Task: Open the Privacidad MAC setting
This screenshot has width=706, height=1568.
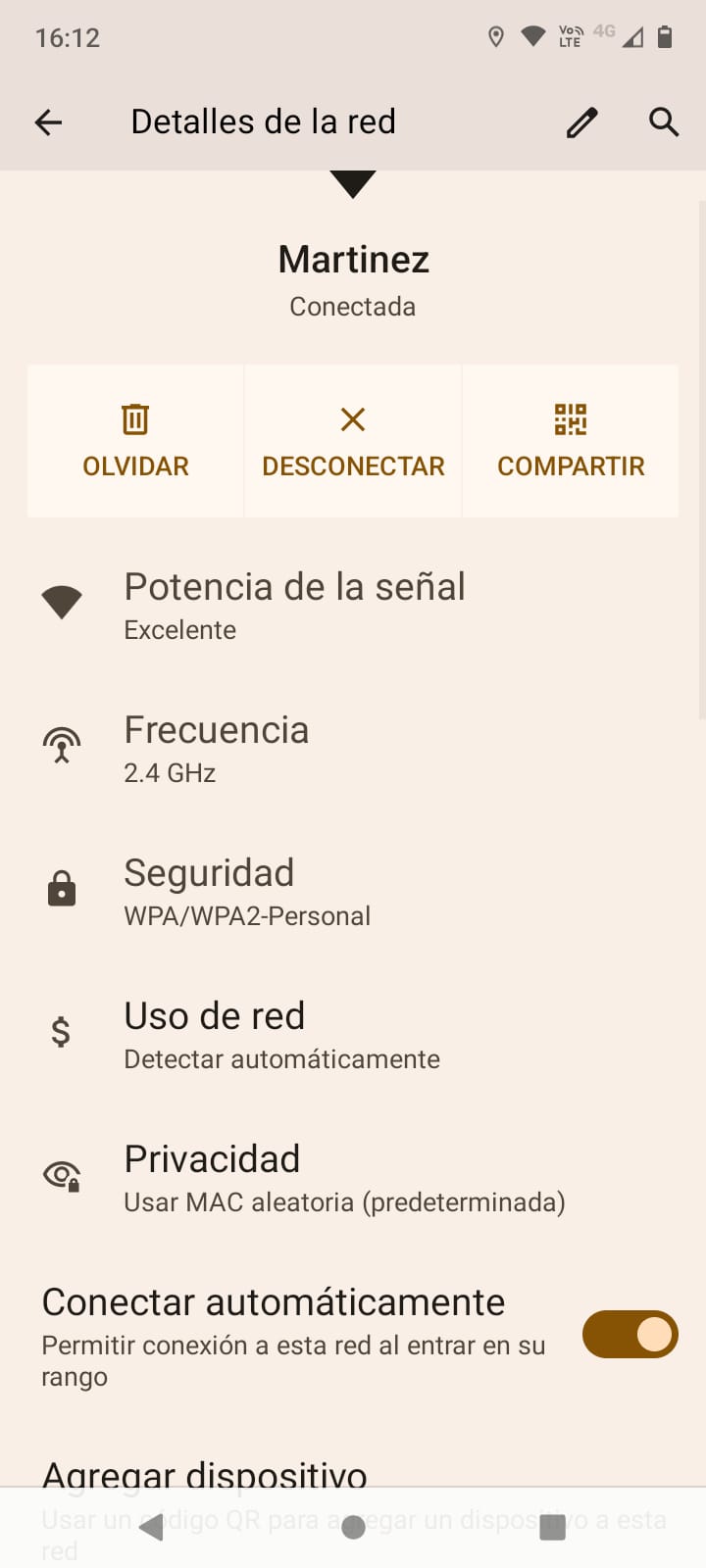Action: click(x=343, y=1177)
